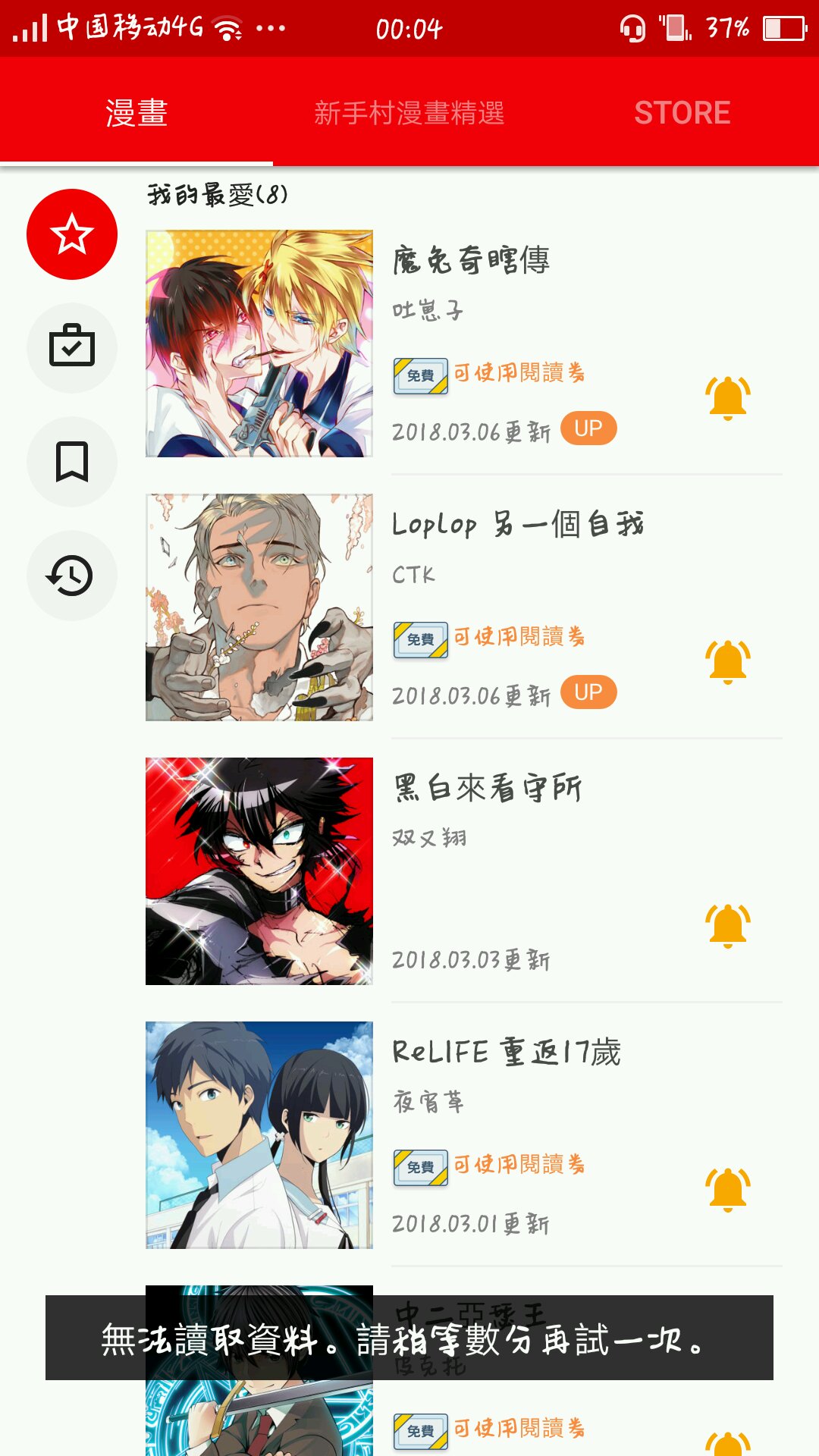819x1456 pixels.
Task: Go to the STORE tab
Action: point(682,112)
